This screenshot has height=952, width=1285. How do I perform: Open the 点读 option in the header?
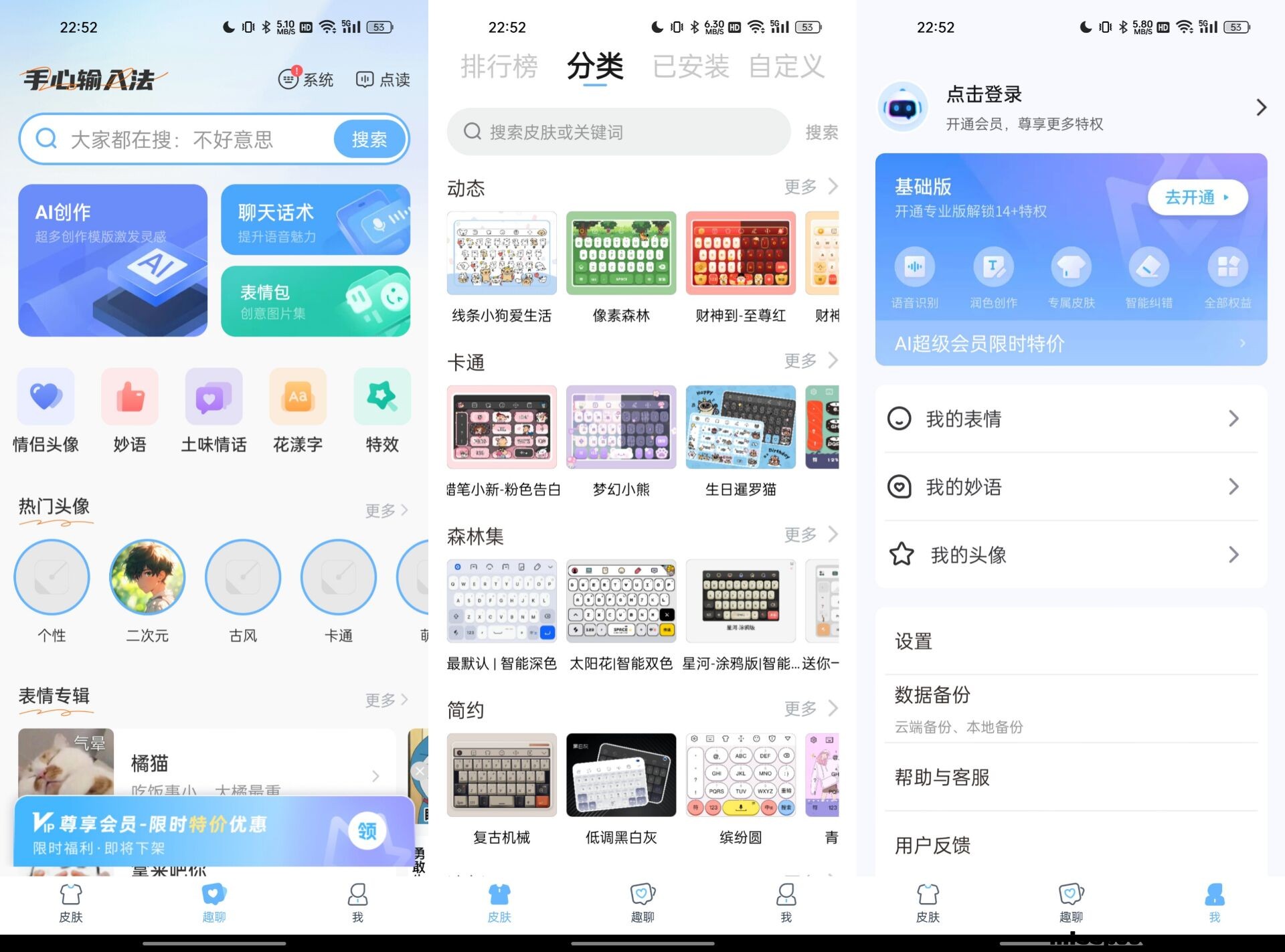tap(383, 80)
